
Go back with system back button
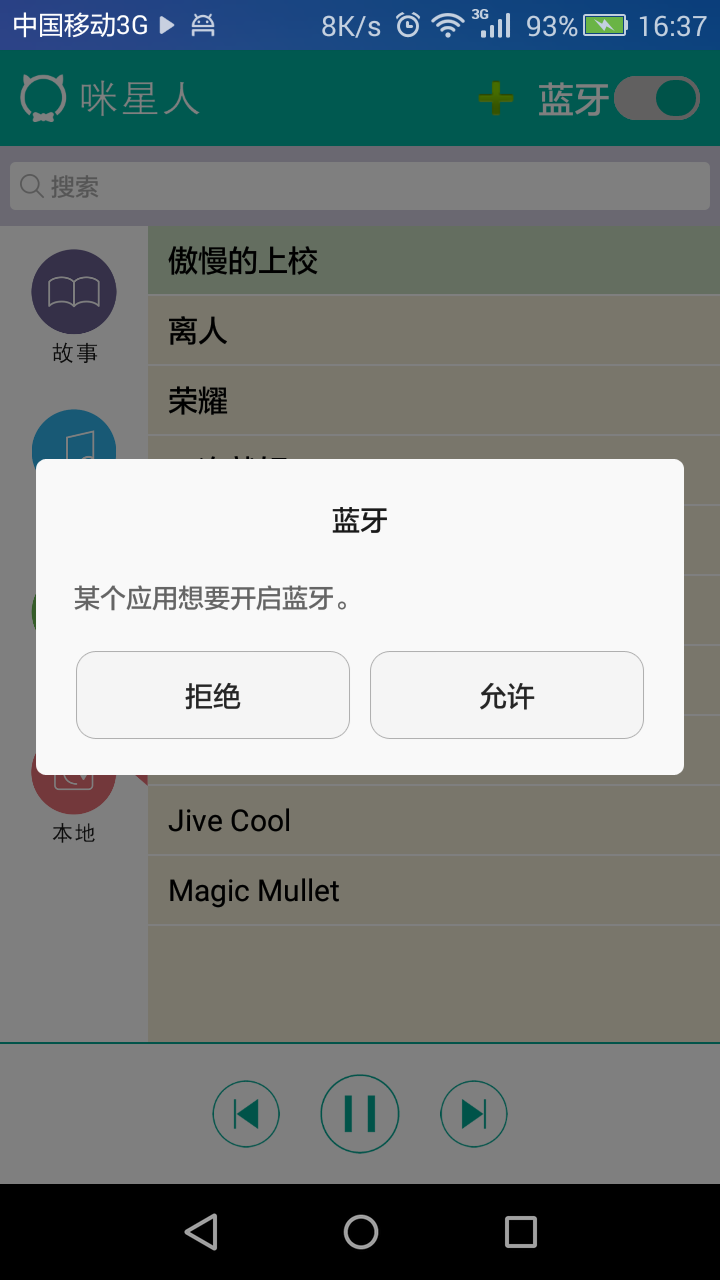pos(201,1232)
